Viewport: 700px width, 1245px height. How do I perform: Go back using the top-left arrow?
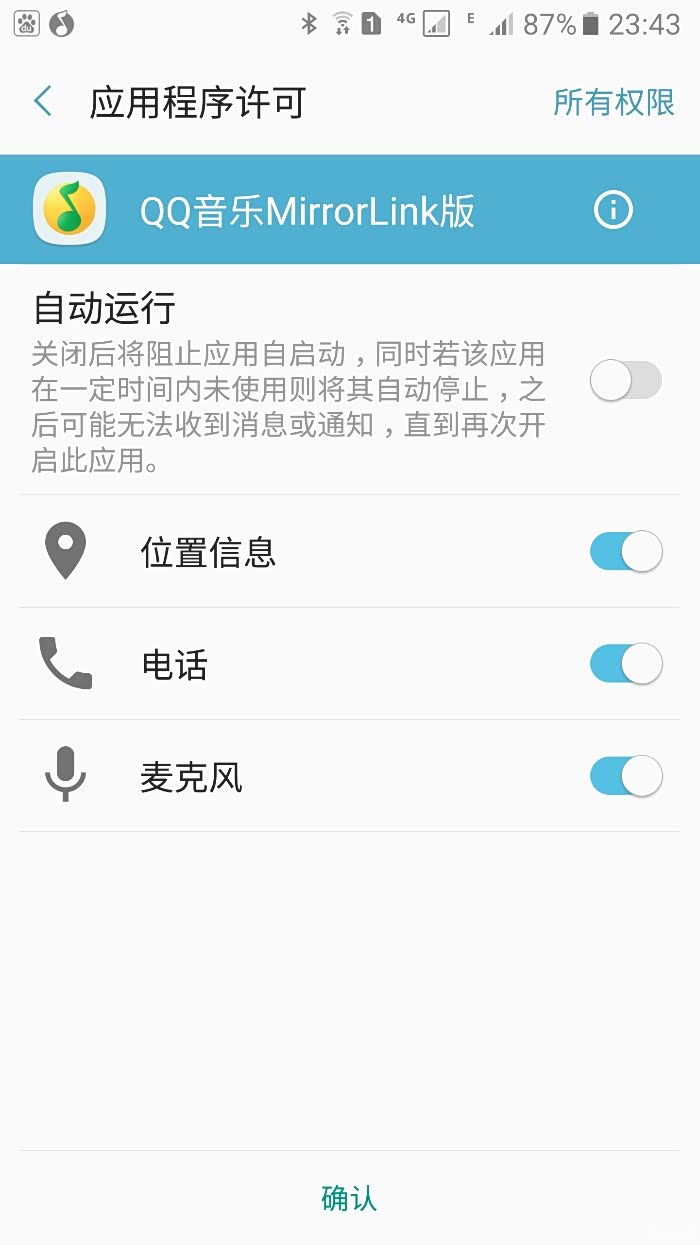(43, 102)
